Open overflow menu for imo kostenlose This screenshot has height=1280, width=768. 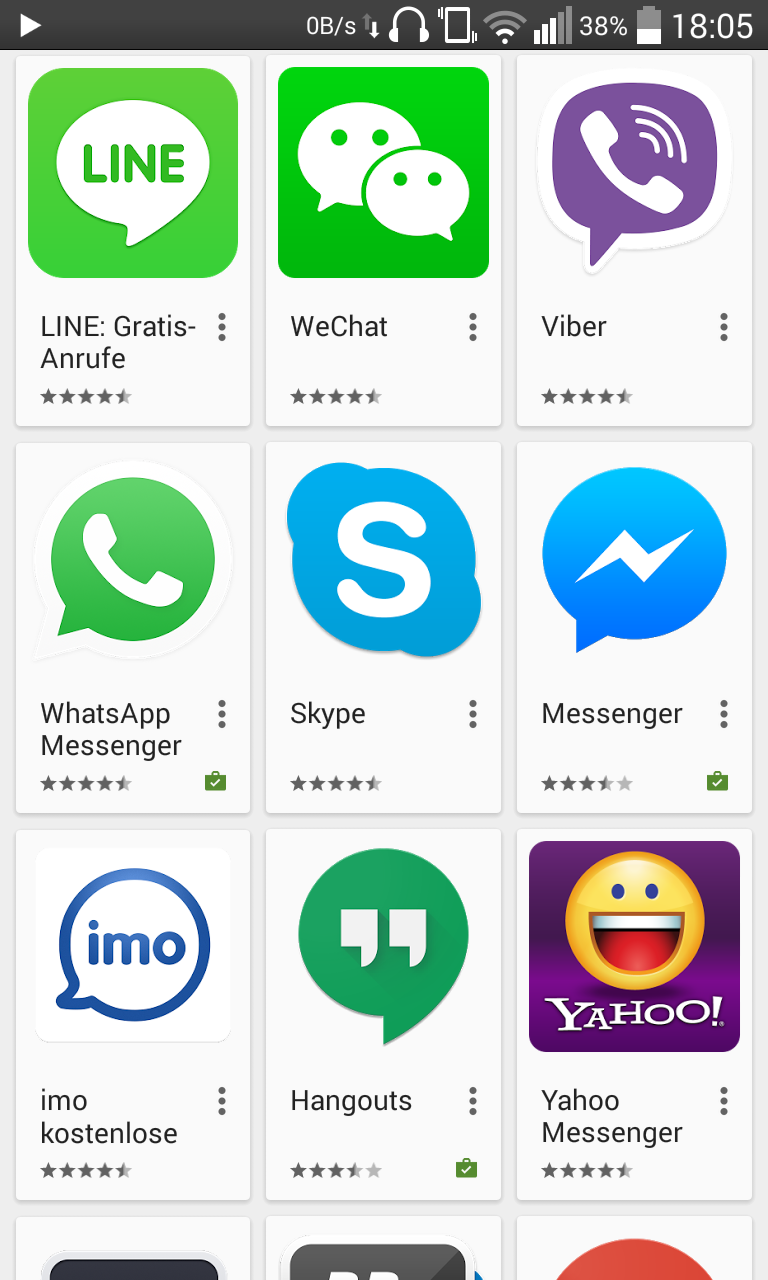point(222,1101)
